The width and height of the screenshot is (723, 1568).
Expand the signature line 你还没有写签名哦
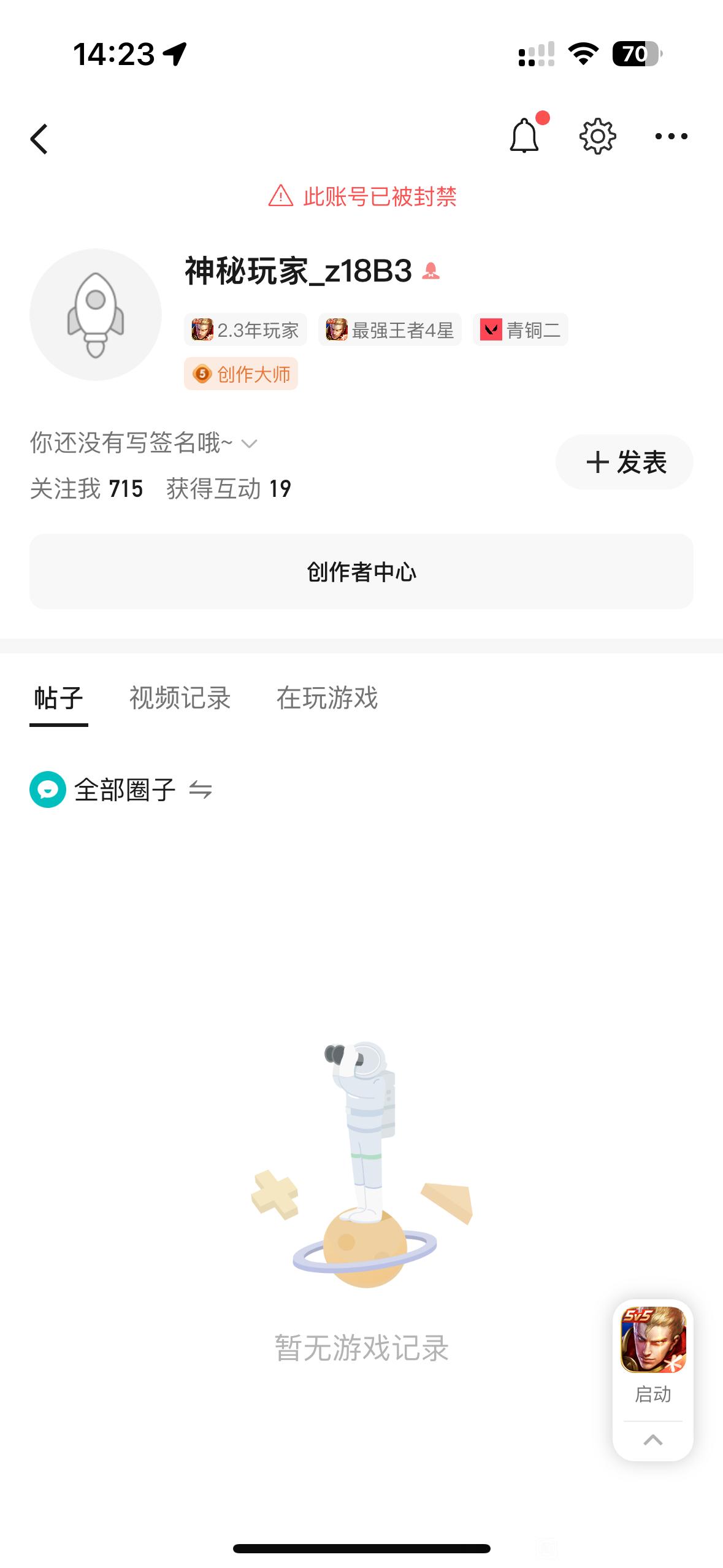pos(143,443)
